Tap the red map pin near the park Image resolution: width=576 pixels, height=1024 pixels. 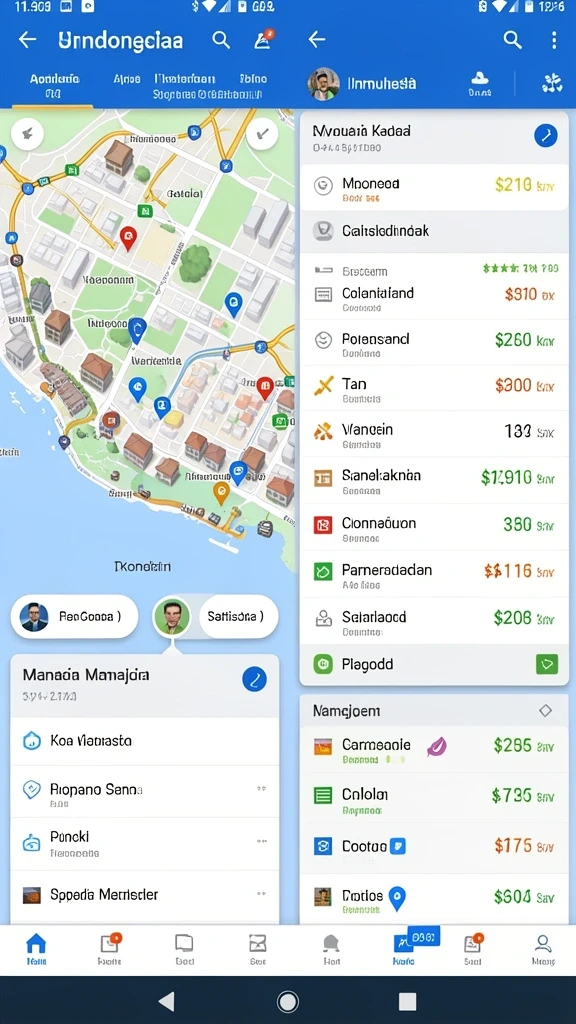129,238
